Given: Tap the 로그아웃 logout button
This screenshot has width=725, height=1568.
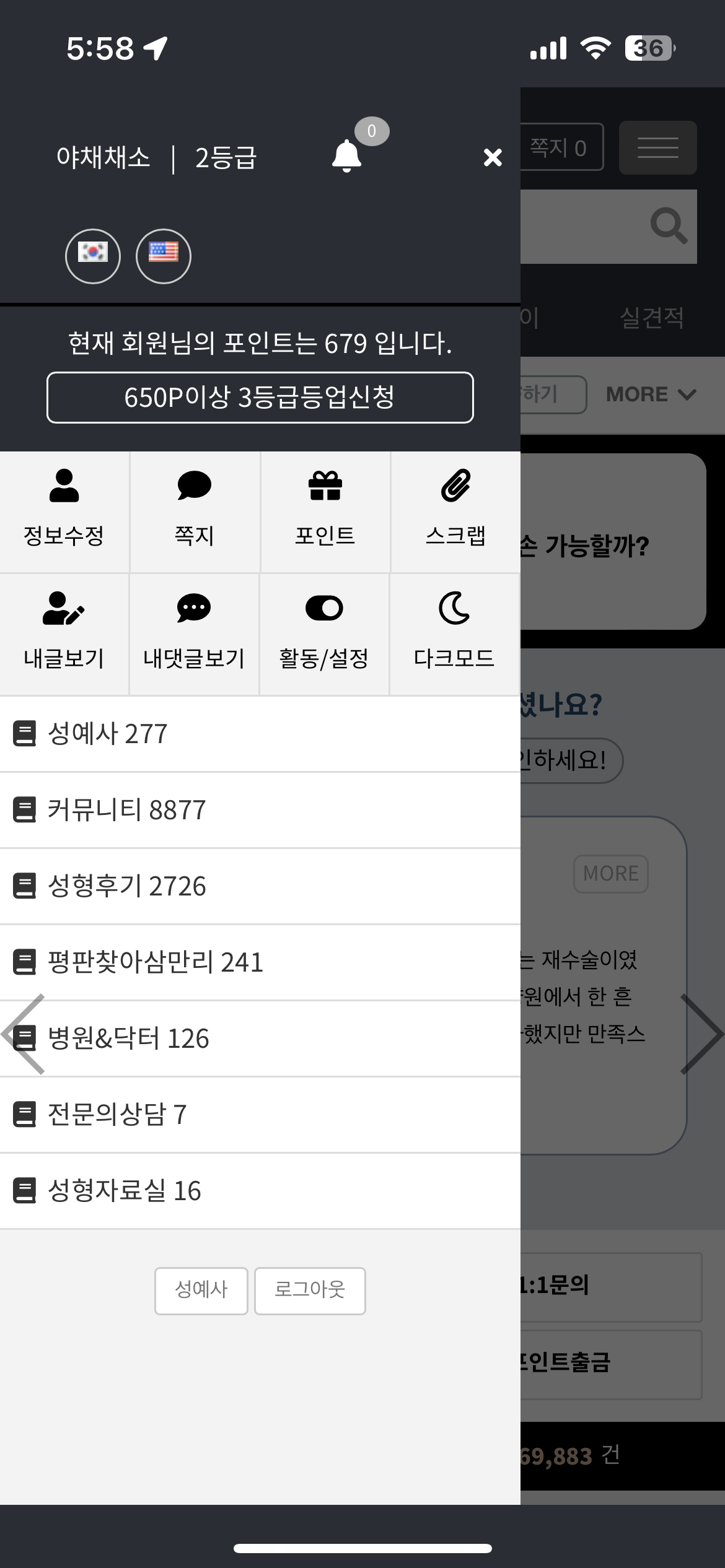Looking at the screenshot, I should [310, 1290].
